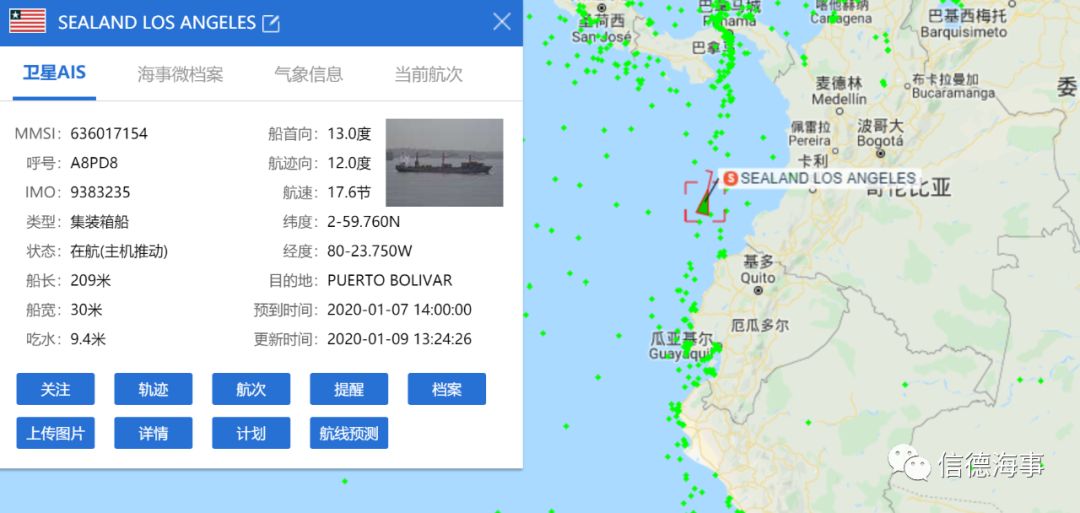Open the 气象信息 tab
This screenshot has width=1080, height=513.
[308, 74]
